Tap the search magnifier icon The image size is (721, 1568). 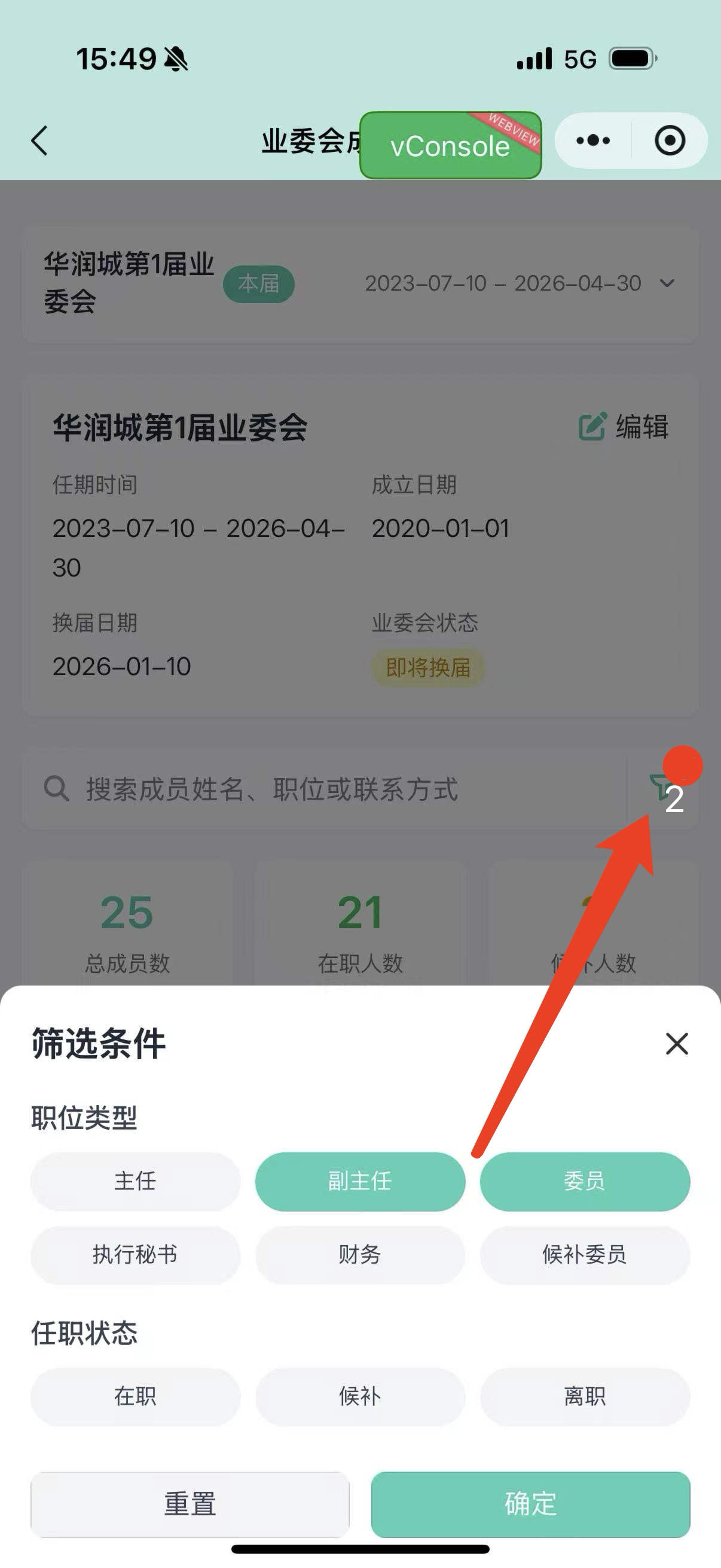click(x=56, y=789)
